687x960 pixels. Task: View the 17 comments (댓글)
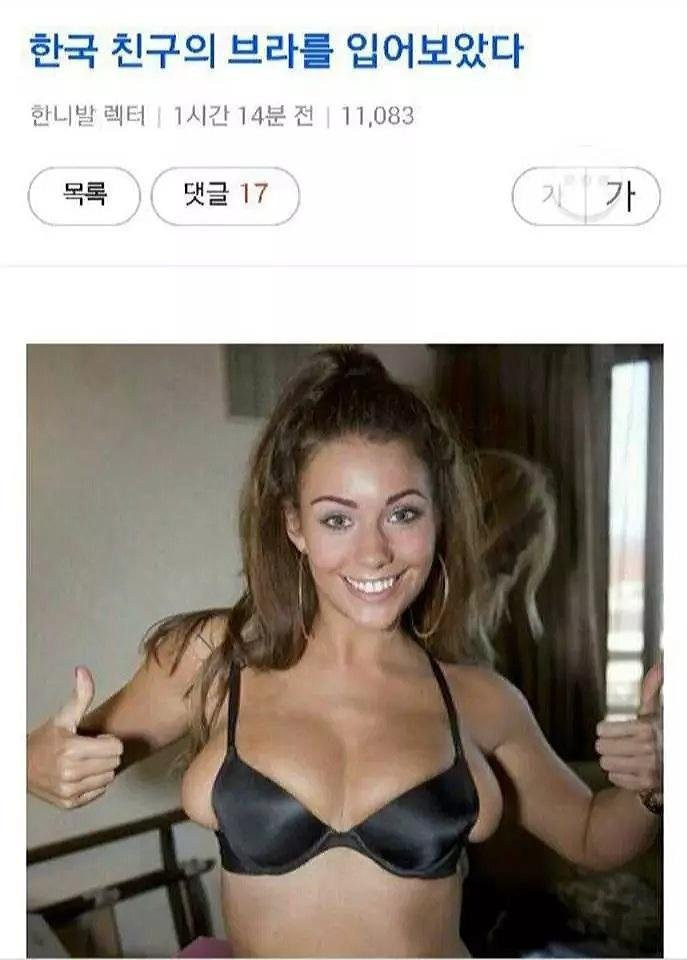[x=225, y=195]
